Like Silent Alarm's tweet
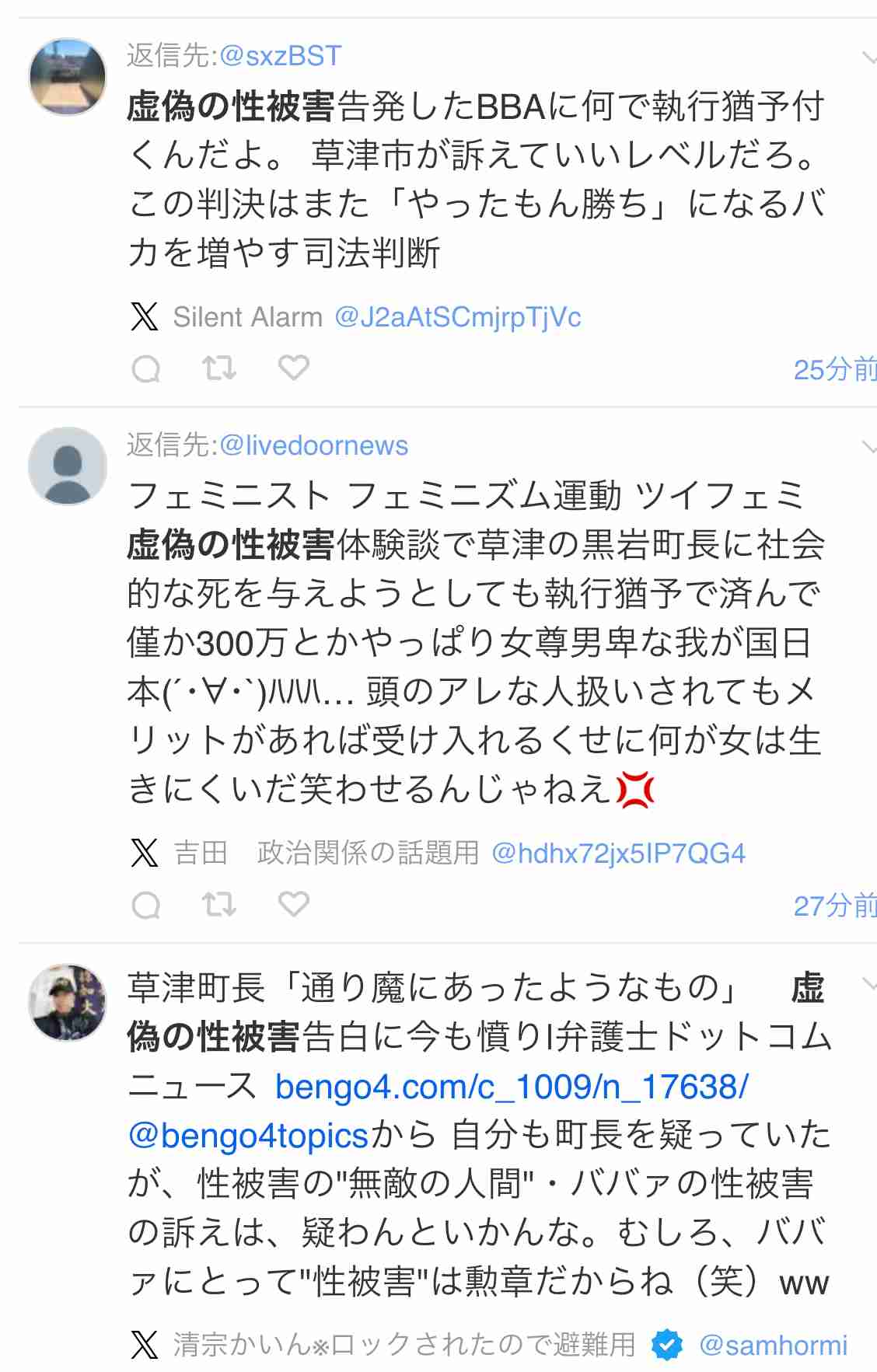Image resolution: width=877 pixels, height=1372 pixels. pos(294,368)
